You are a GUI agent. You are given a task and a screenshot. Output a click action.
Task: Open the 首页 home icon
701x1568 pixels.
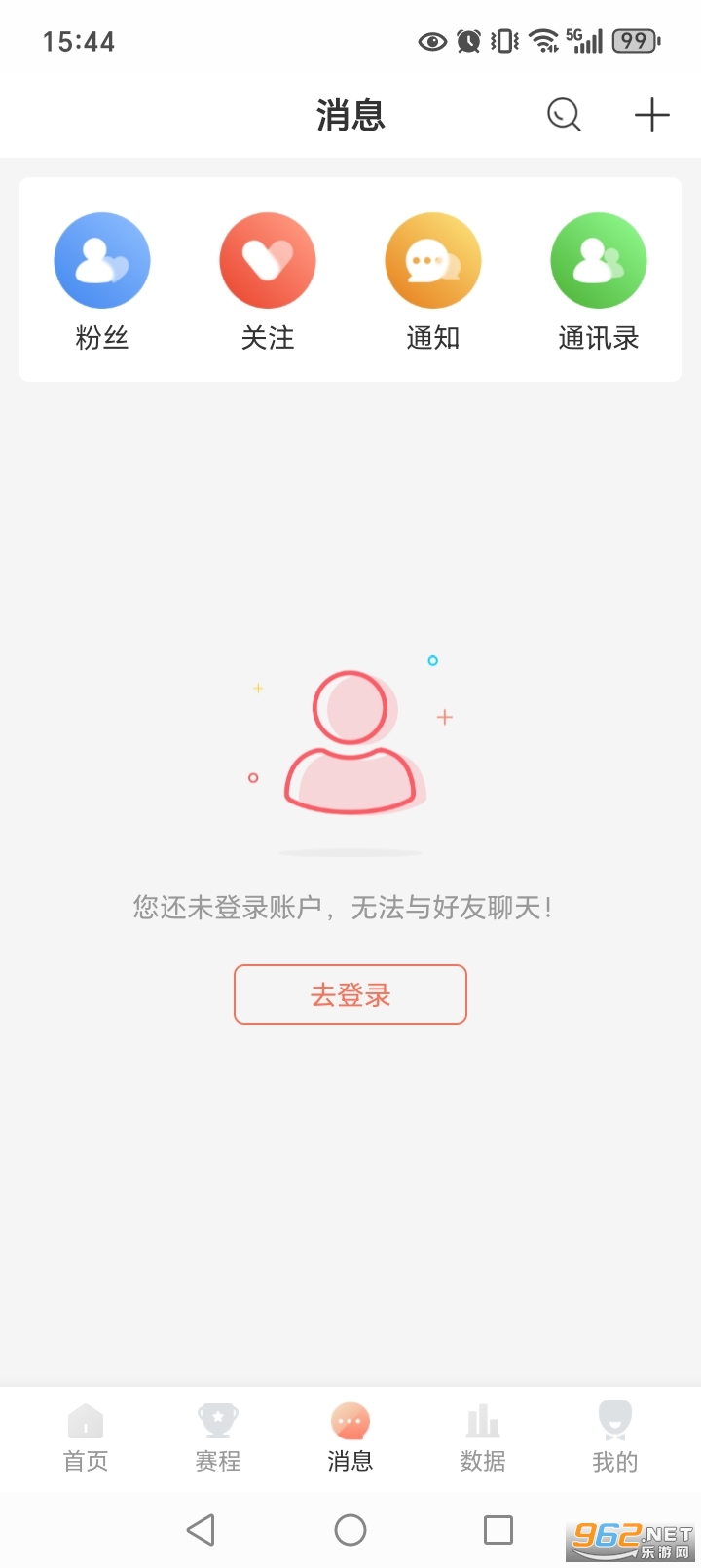coord(85,1425)
